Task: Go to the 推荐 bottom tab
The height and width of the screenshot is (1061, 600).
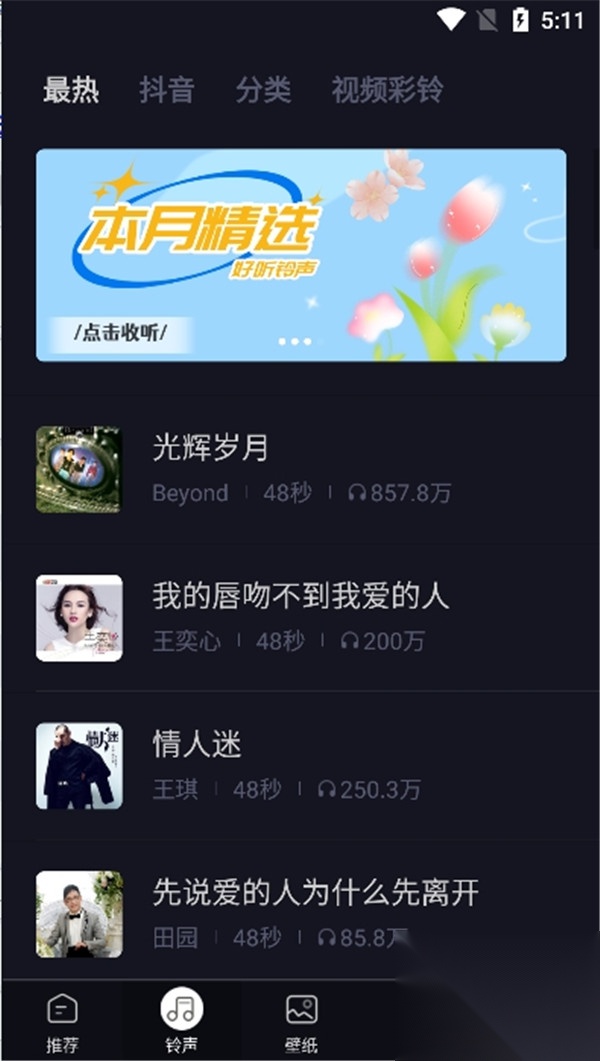Action: 62,1021
